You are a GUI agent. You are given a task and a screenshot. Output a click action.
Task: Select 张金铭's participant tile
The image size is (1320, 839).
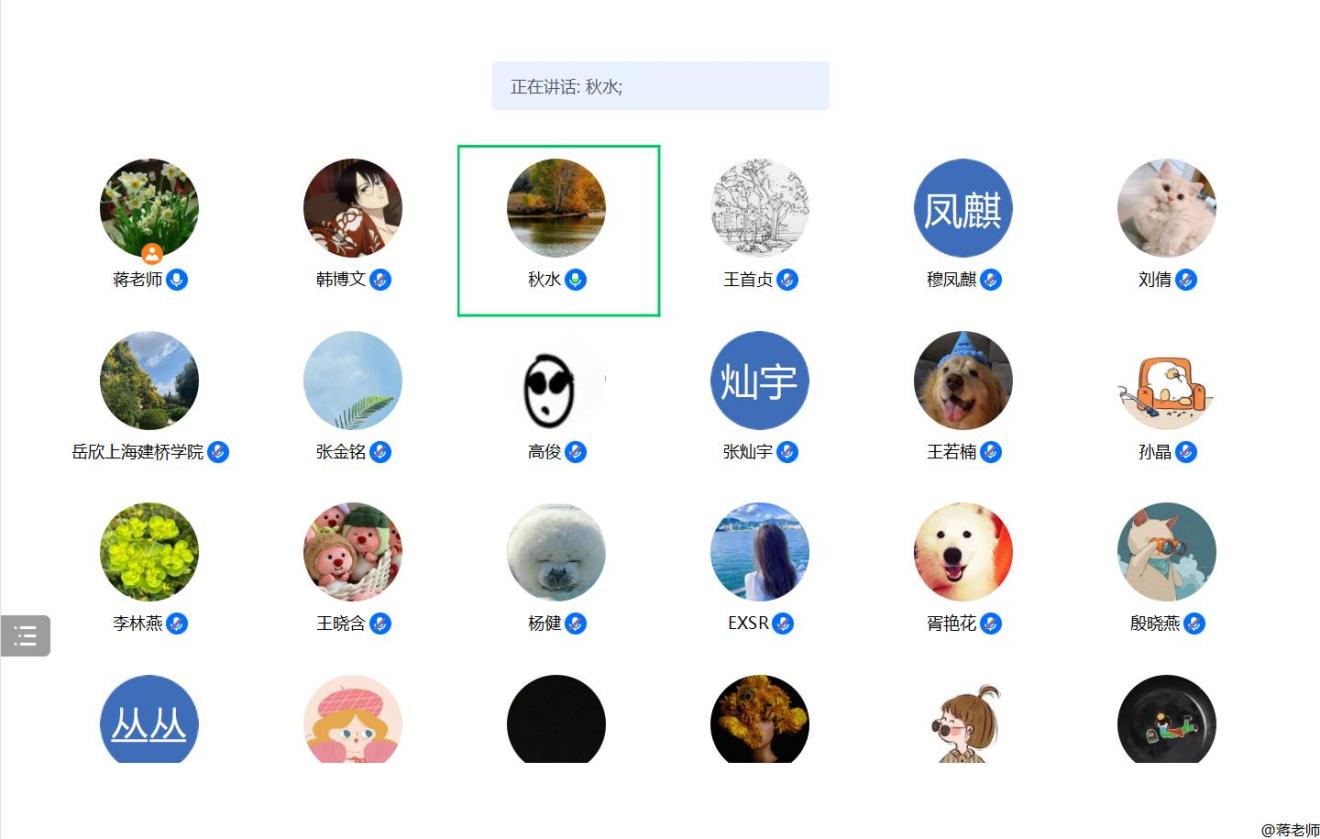tap(352, 380)
